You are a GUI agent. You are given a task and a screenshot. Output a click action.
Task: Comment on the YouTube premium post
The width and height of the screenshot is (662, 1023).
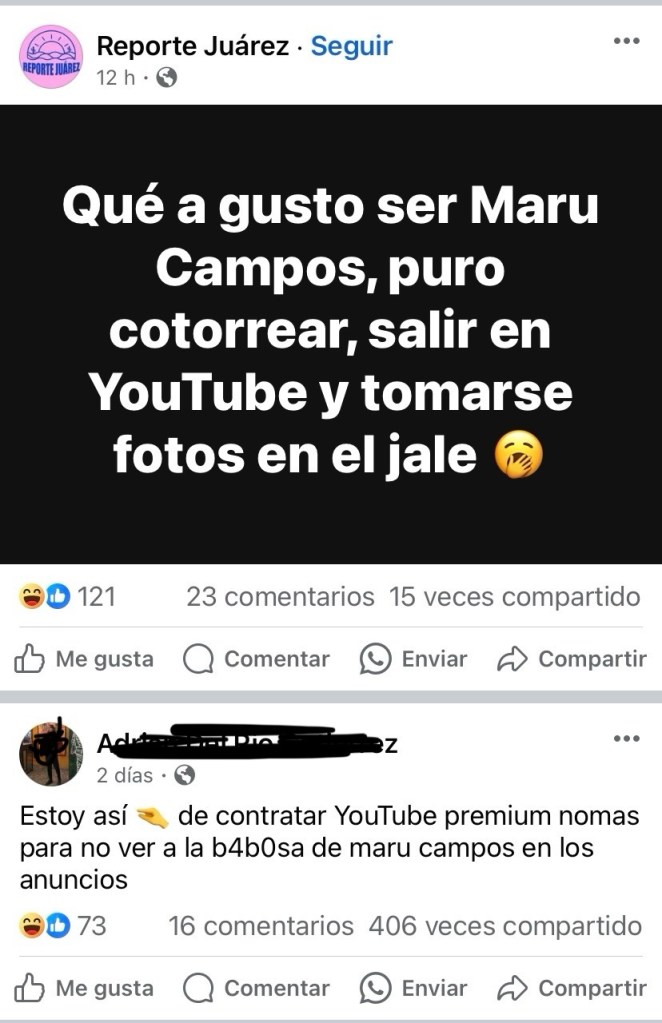[256, 989]
